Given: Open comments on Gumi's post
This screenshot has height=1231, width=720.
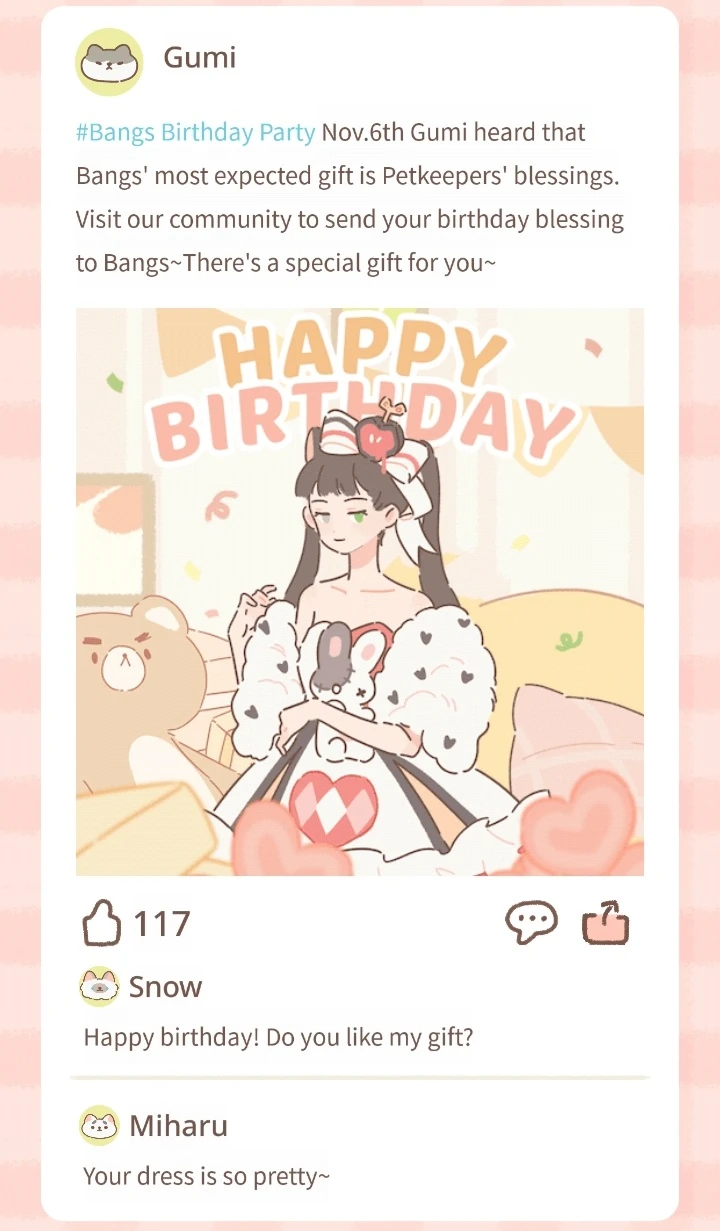Looking at the screenshot, I should 531,923.
